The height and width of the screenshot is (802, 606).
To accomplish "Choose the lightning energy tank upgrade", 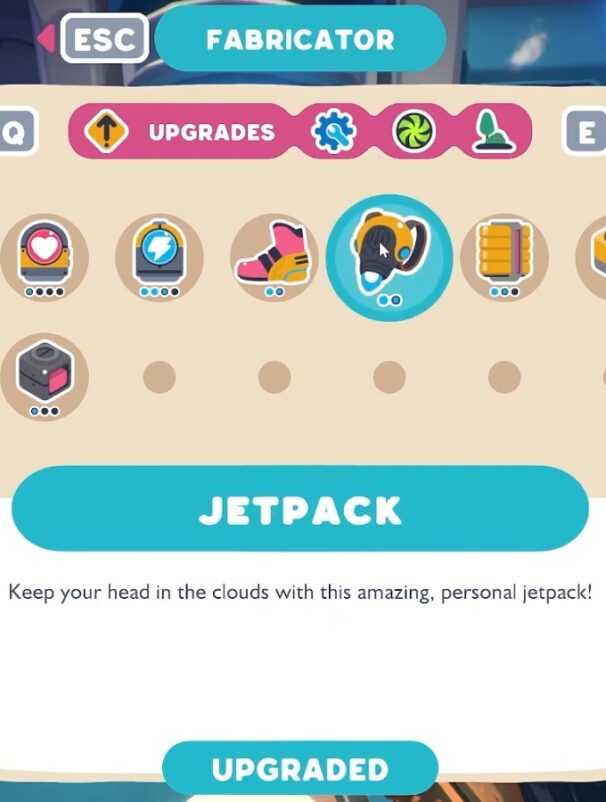I will 160,256.
